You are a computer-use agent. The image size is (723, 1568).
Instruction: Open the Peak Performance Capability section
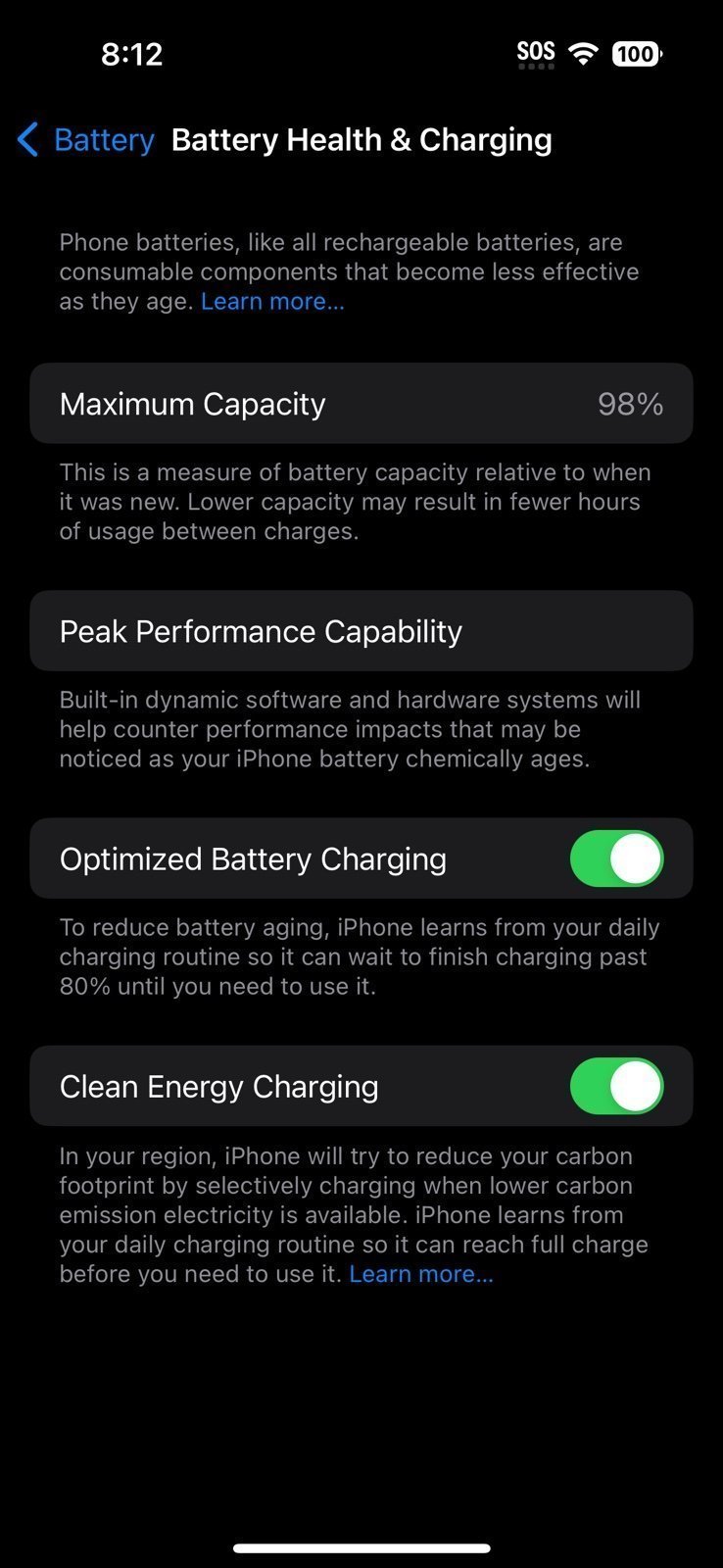coord(361,631)
